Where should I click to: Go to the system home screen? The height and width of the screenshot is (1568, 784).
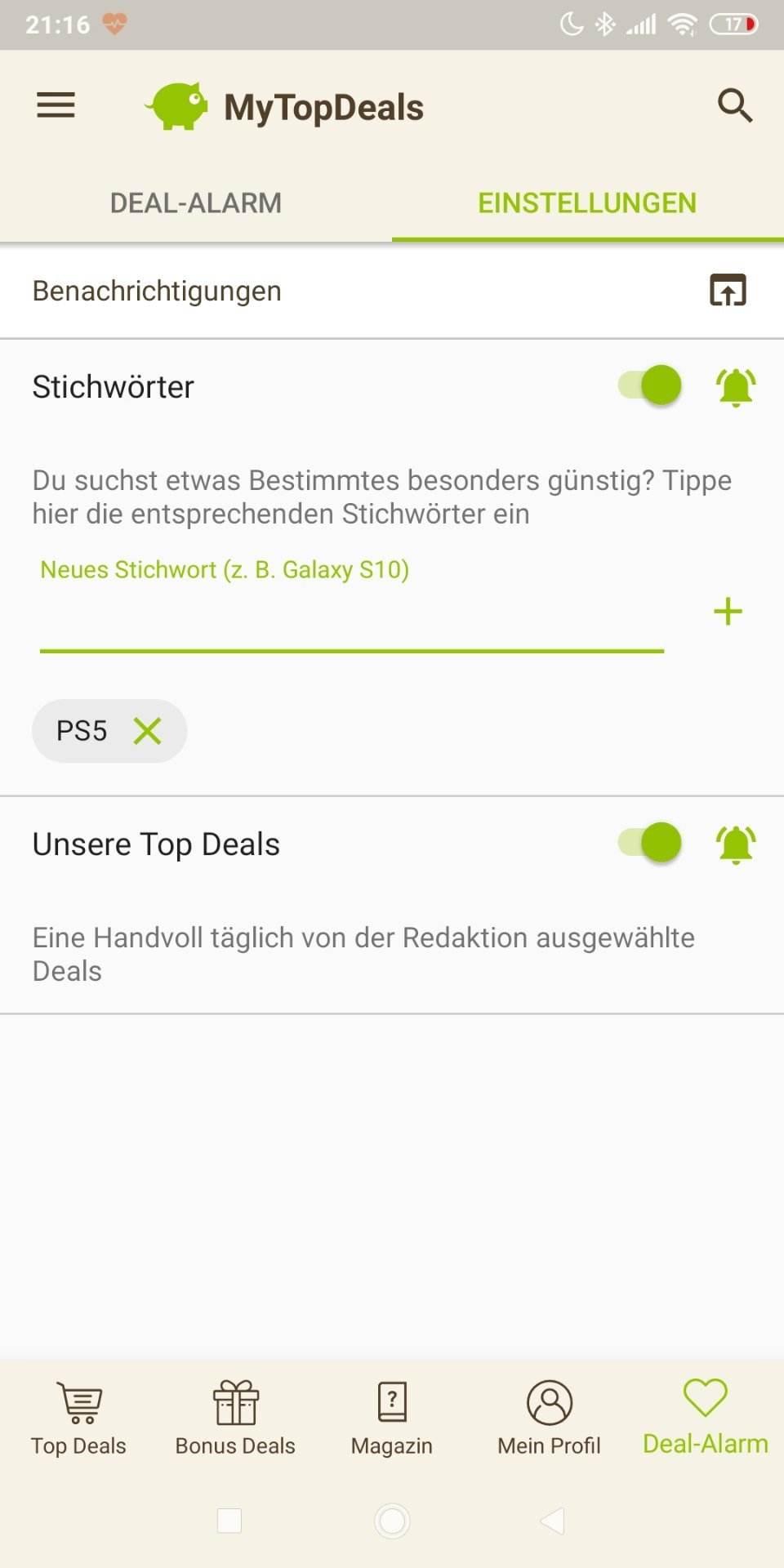pos(392,1521)
